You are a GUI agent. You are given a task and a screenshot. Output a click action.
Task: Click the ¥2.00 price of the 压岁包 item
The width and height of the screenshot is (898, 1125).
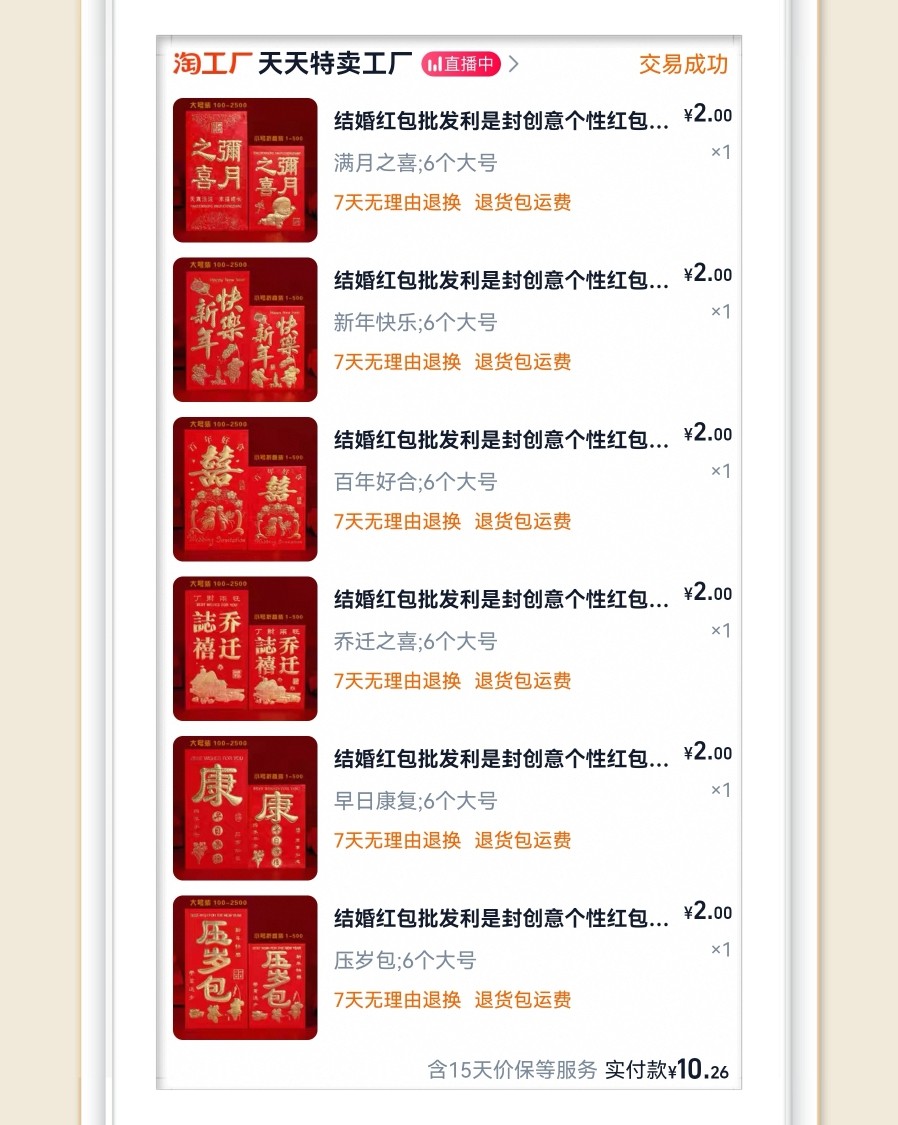(x=708, y=913)
